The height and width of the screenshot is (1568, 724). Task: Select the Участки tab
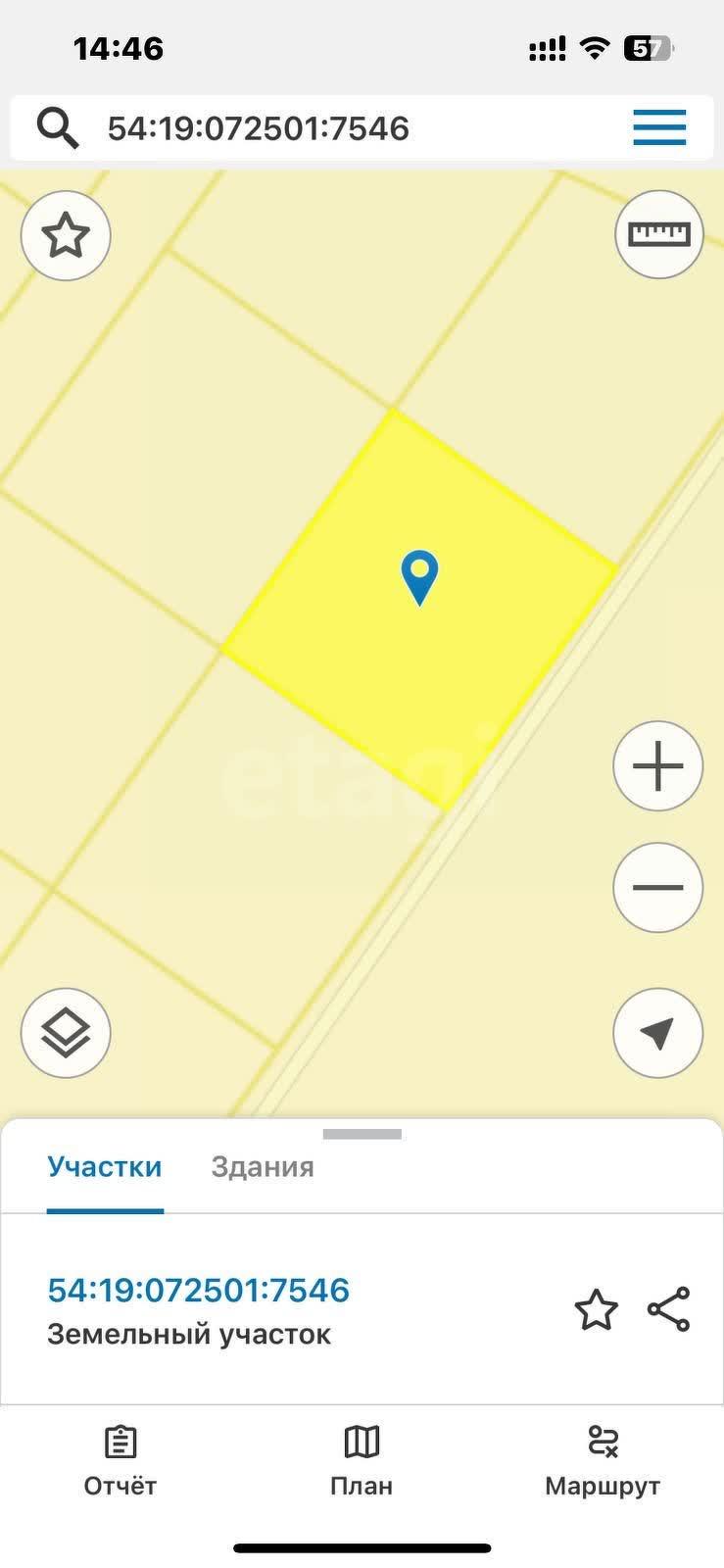tap(105, 1167)
